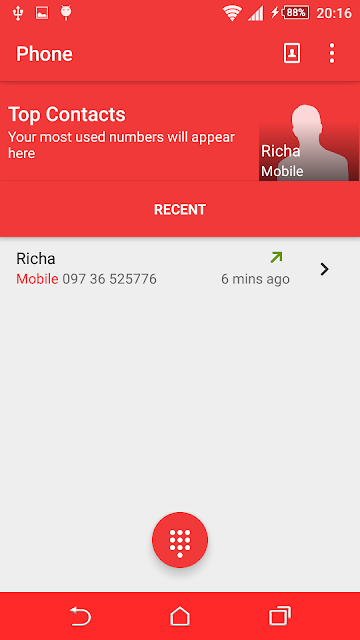Image resolution: width=360 pixels, height=640 pixels.
Task: Go back using the navigation bar
Action: click(80, 616)
